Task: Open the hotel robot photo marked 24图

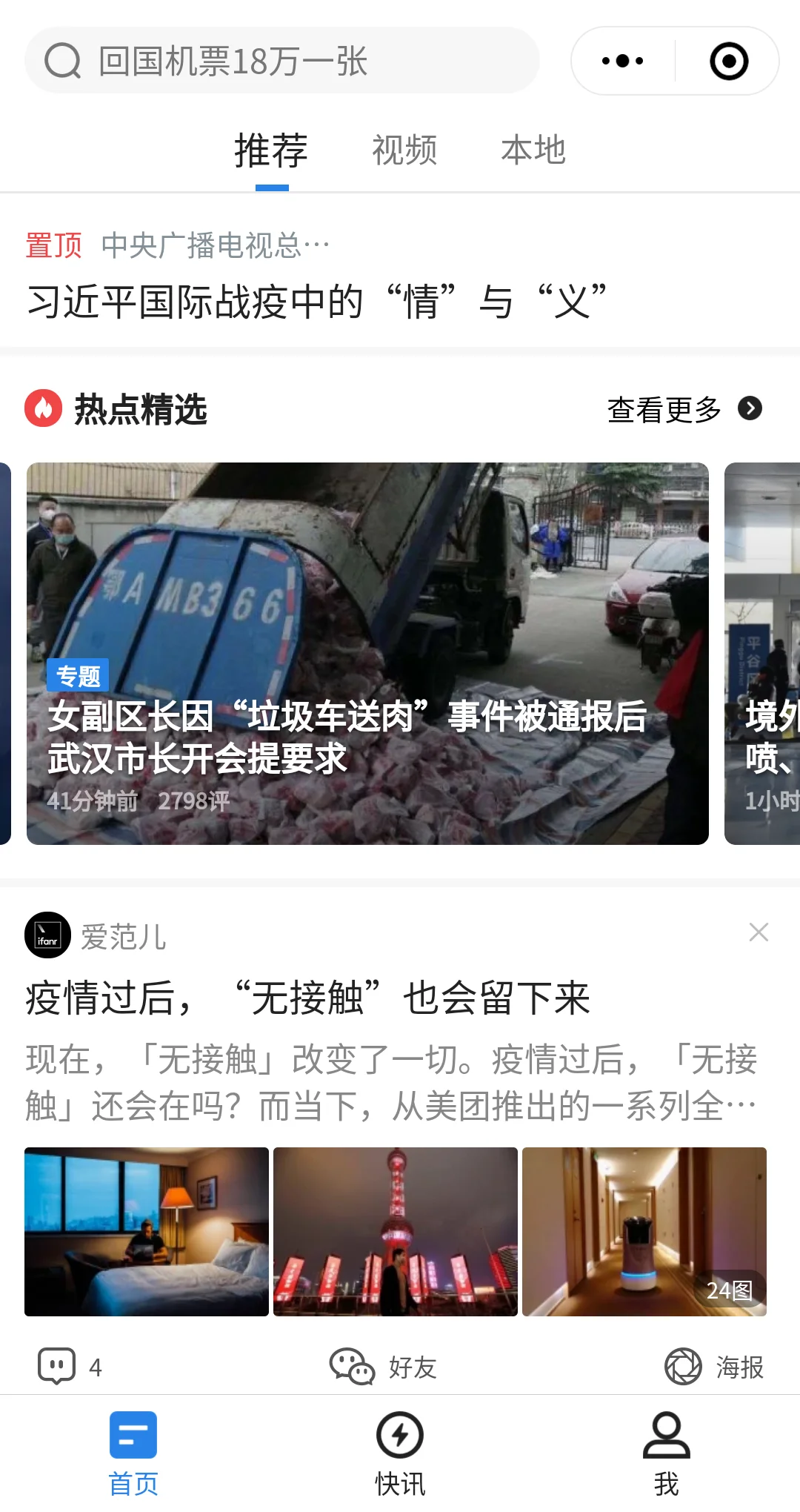Action: coord(644,1232)
